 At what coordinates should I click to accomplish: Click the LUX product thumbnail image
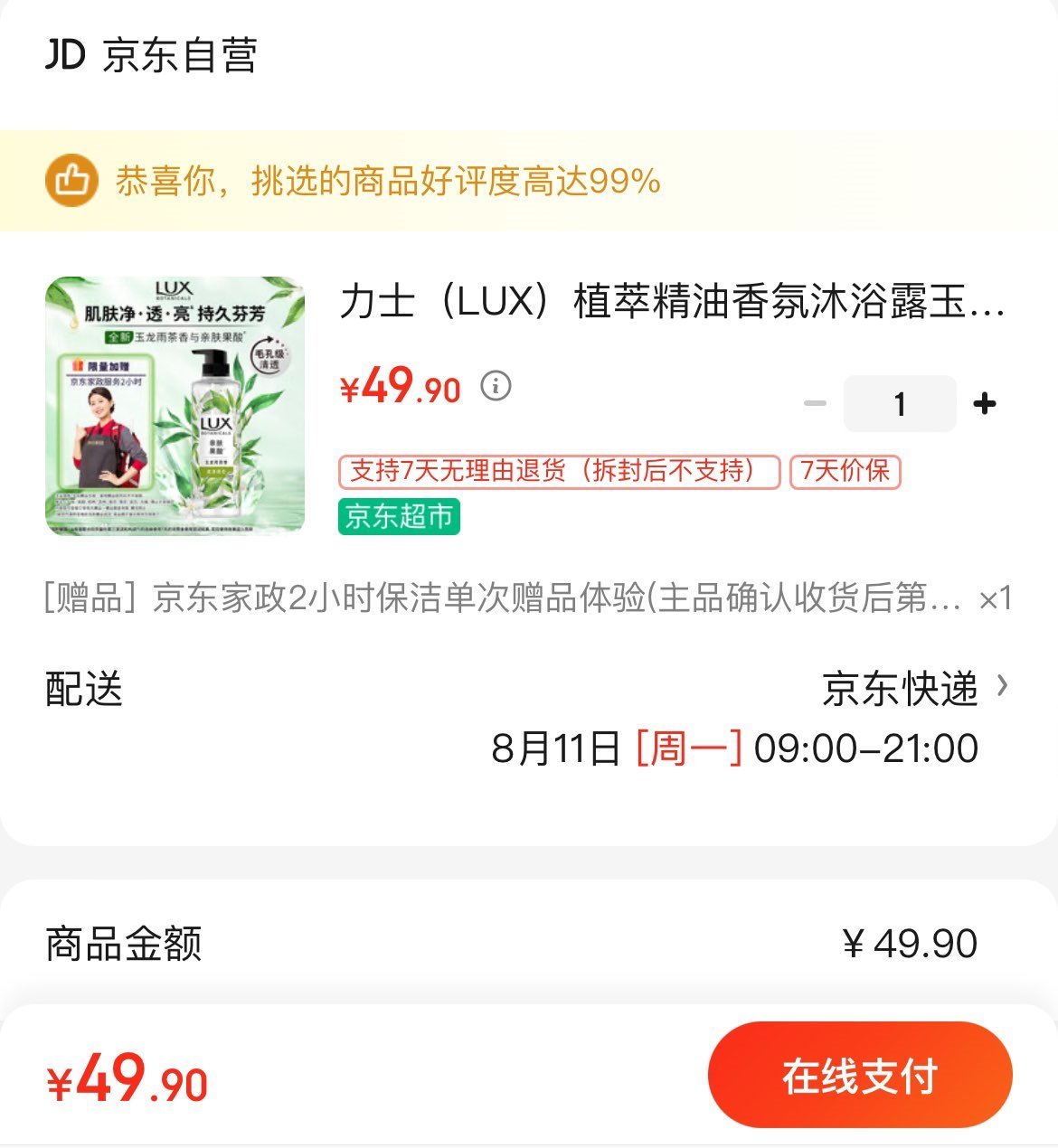pos(178,408)
